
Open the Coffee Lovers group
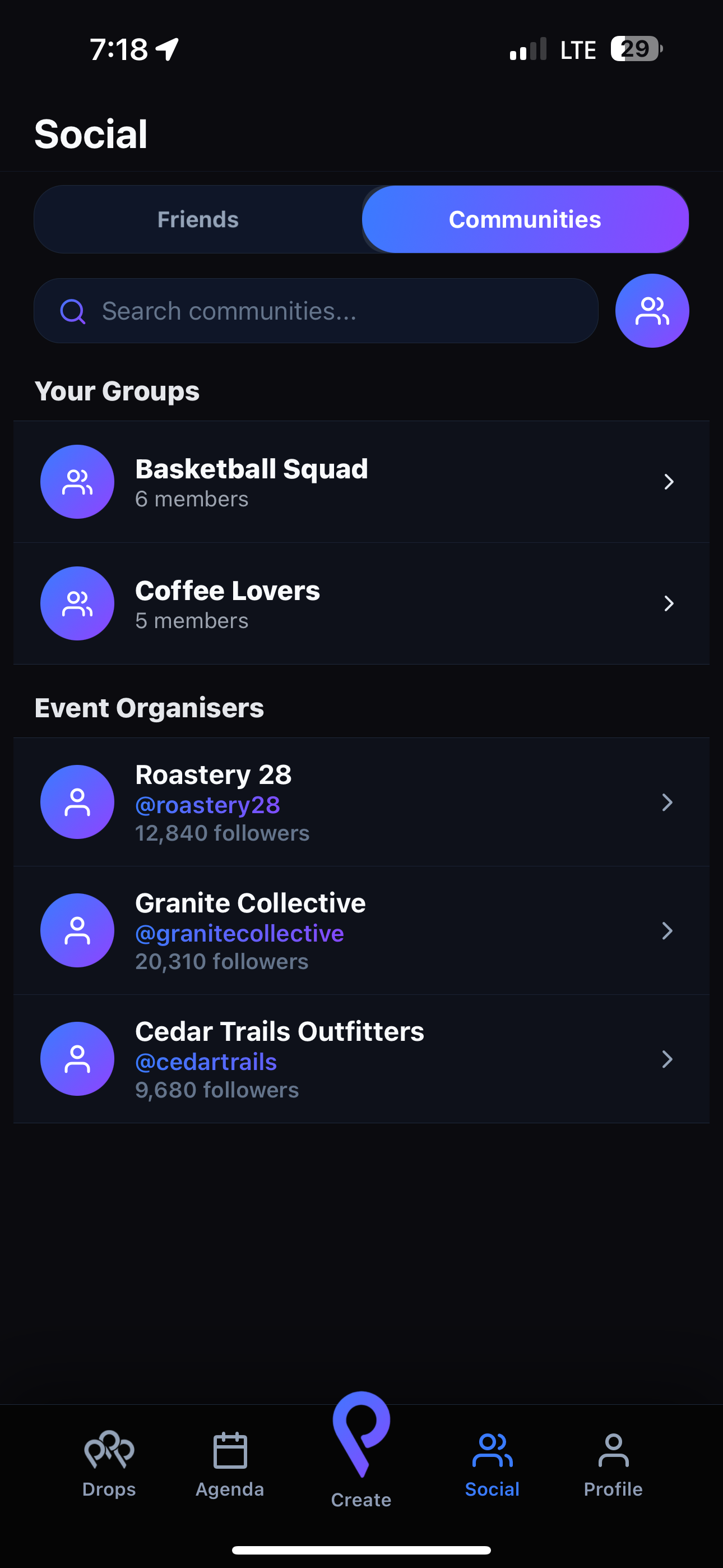361,604
